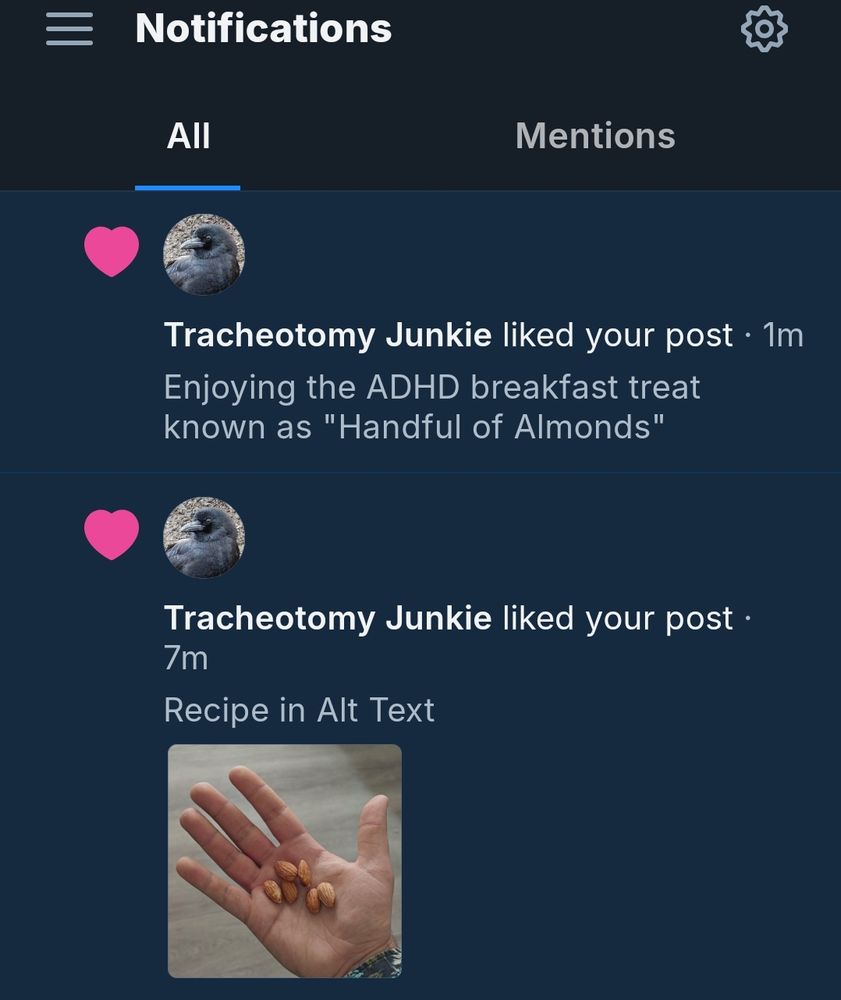Click the heart icon on the second notification
Viewport: 841px width, 1000px height.
point(110,533)
